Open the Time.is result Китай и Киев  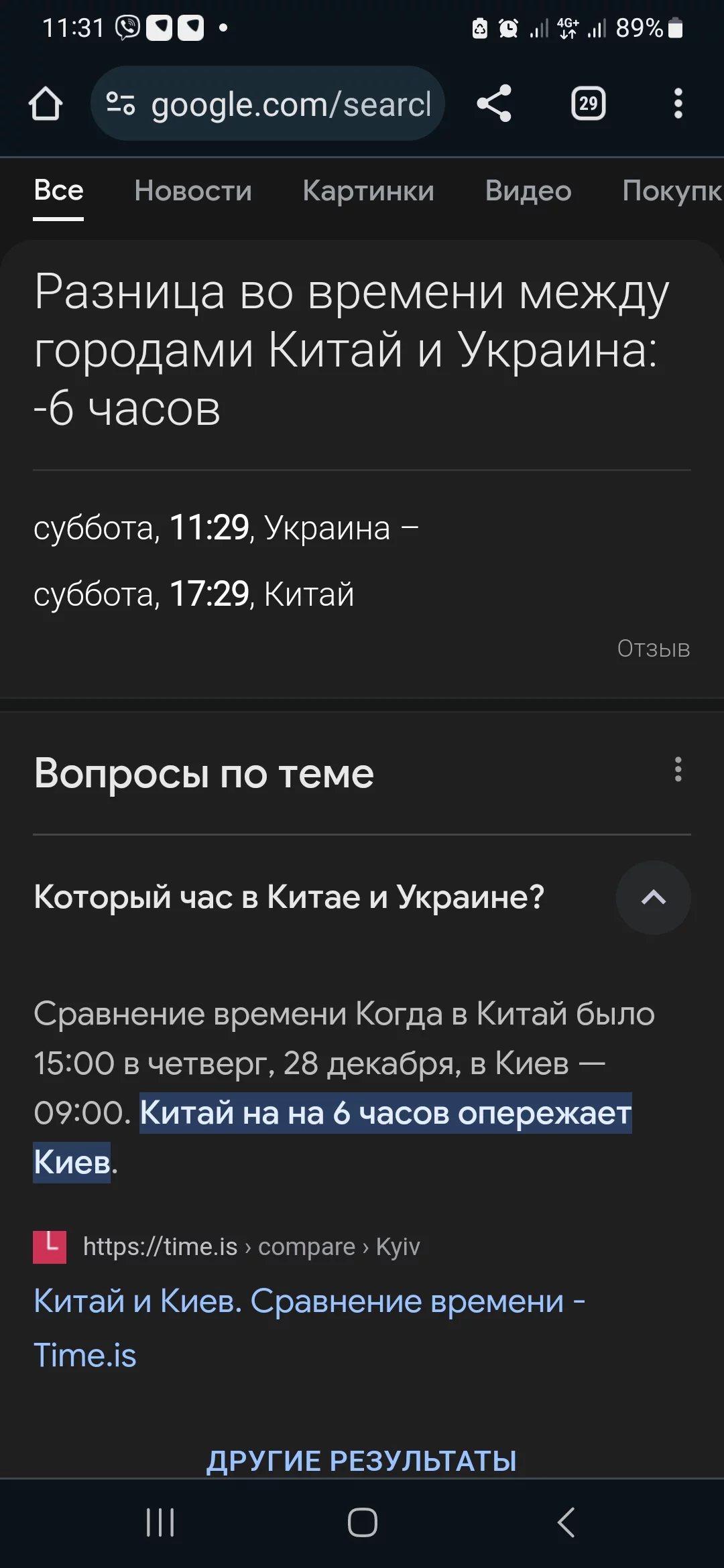pos(308,1301)
